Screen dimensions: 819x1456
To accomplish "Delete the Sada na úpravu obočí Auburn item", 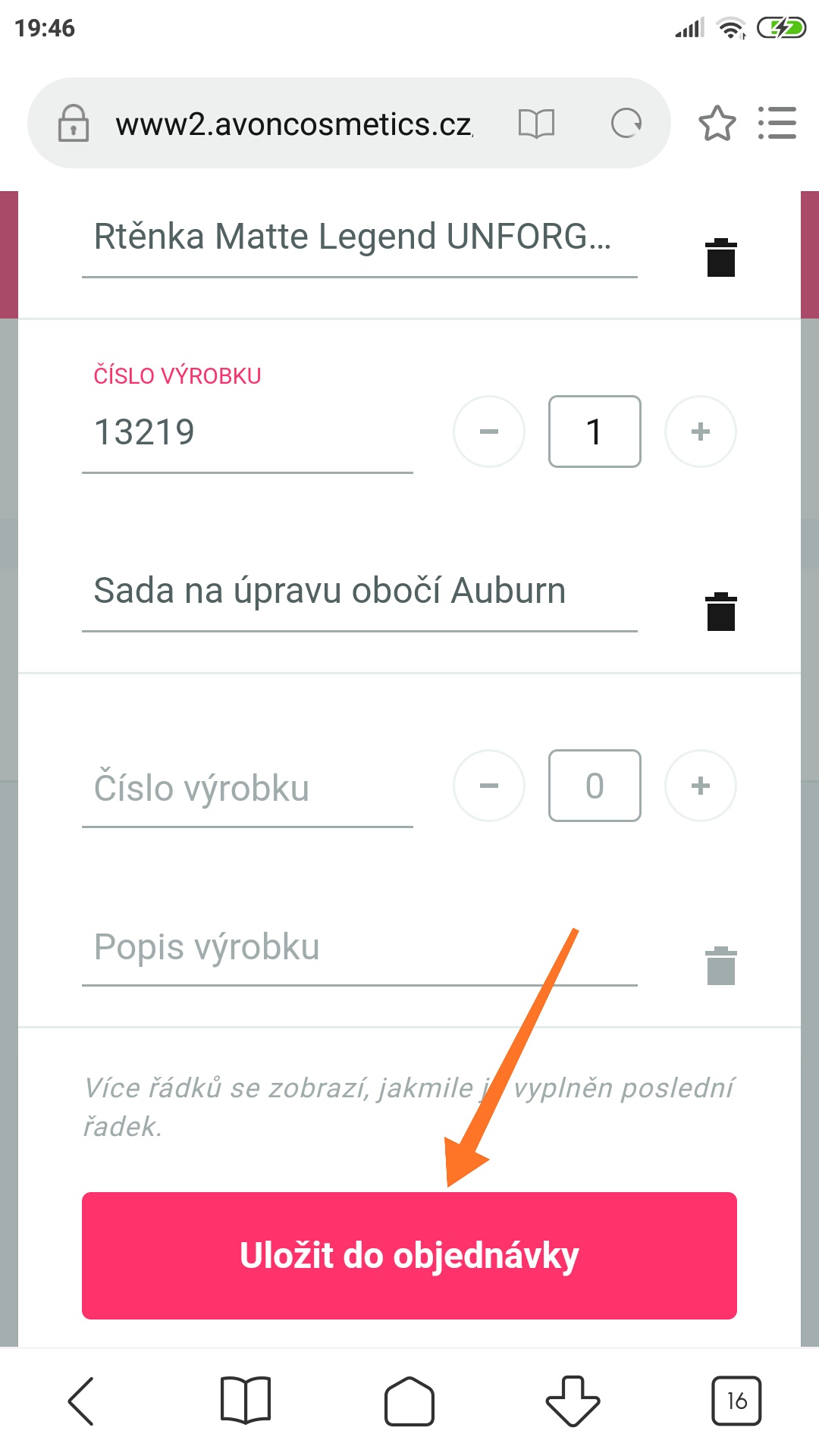I will tap(720, 612).
